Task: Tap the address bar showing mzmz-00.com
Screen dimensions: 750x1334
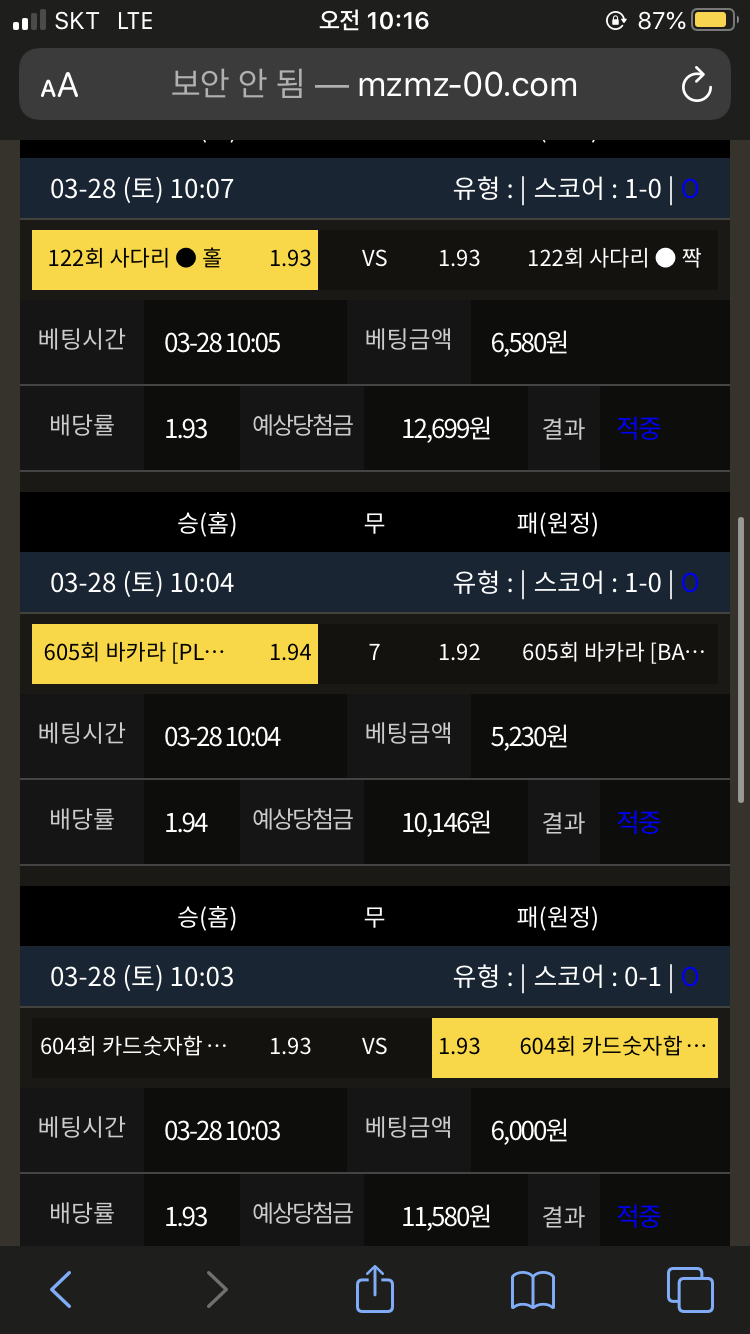Action: (x=374, y=85)
